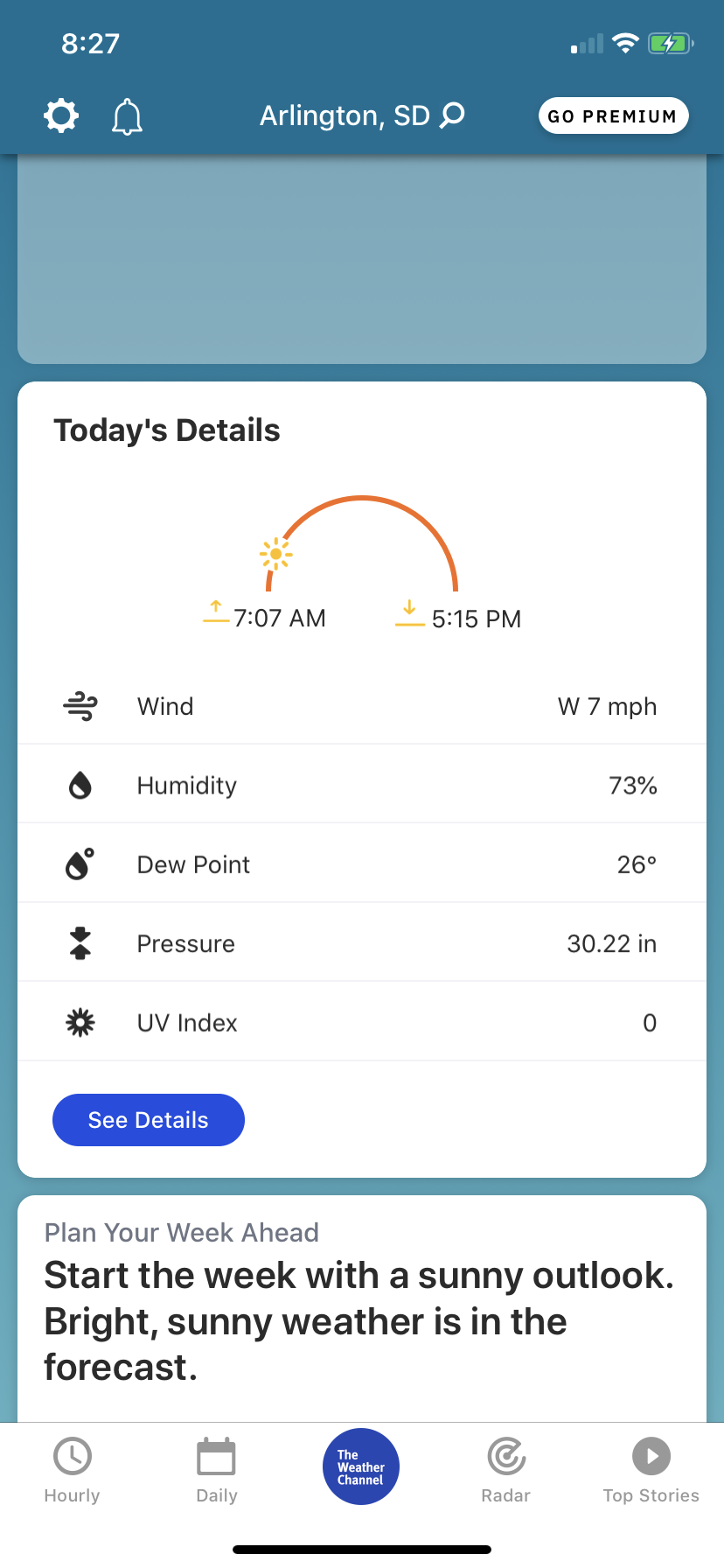The width and height of the screenshot is (724, 1568).
Task: Tap See Details for today's conditions
Action: coord(149,1120)
